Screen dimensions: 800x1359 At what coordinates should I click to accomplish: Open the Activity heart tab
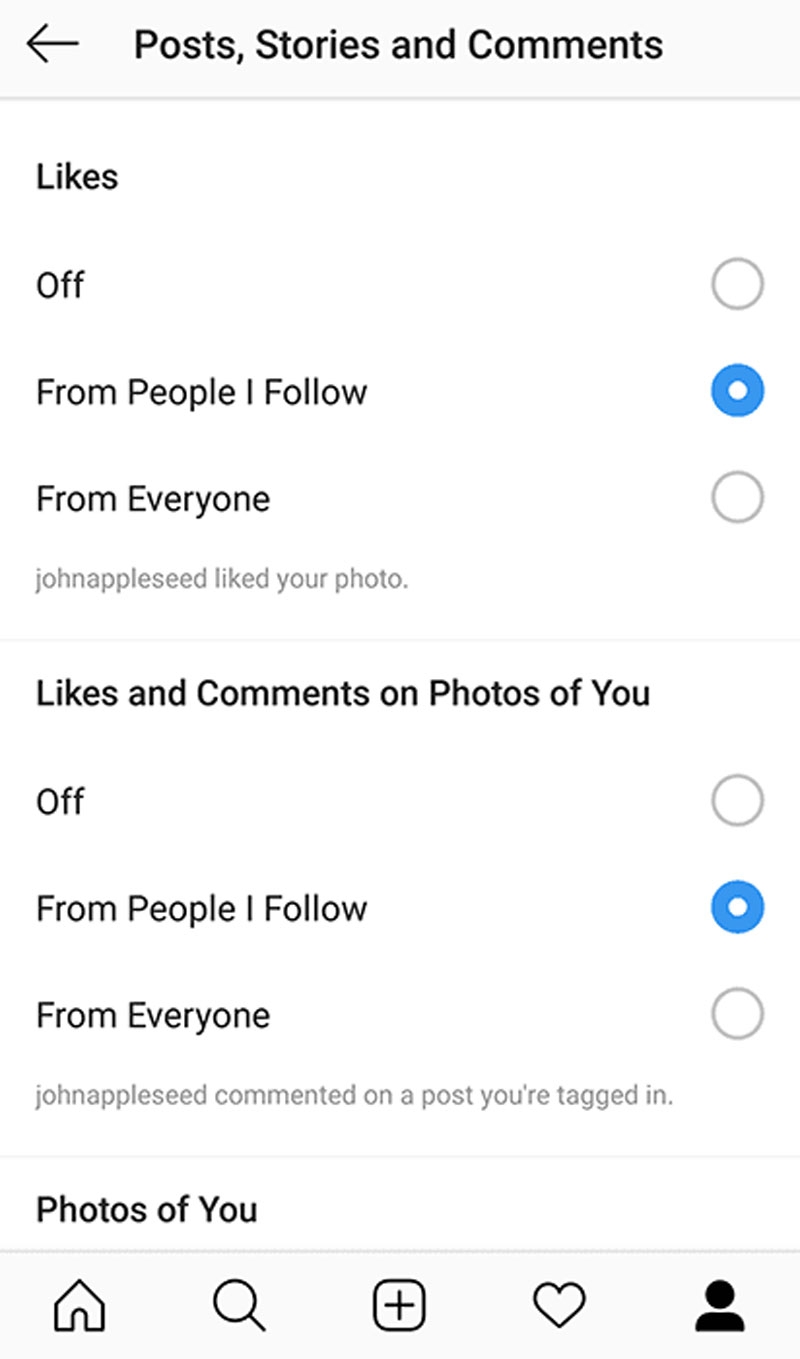pos(559,1305)
